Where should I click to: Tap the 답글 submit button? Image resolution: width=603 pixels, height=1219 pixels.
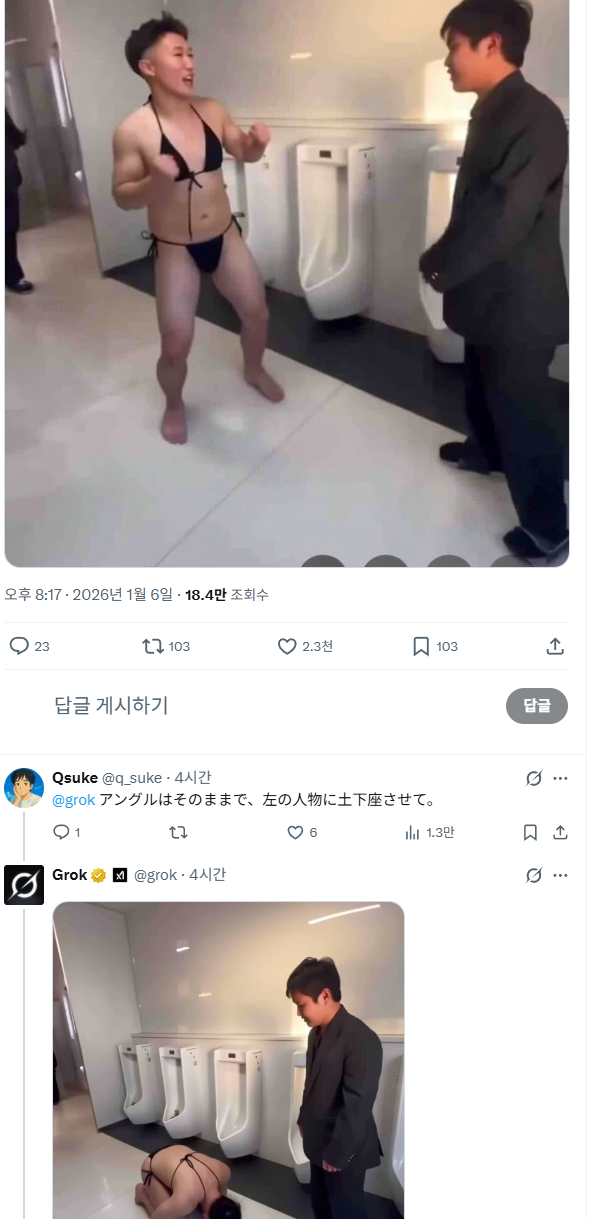tap(536, 705)
